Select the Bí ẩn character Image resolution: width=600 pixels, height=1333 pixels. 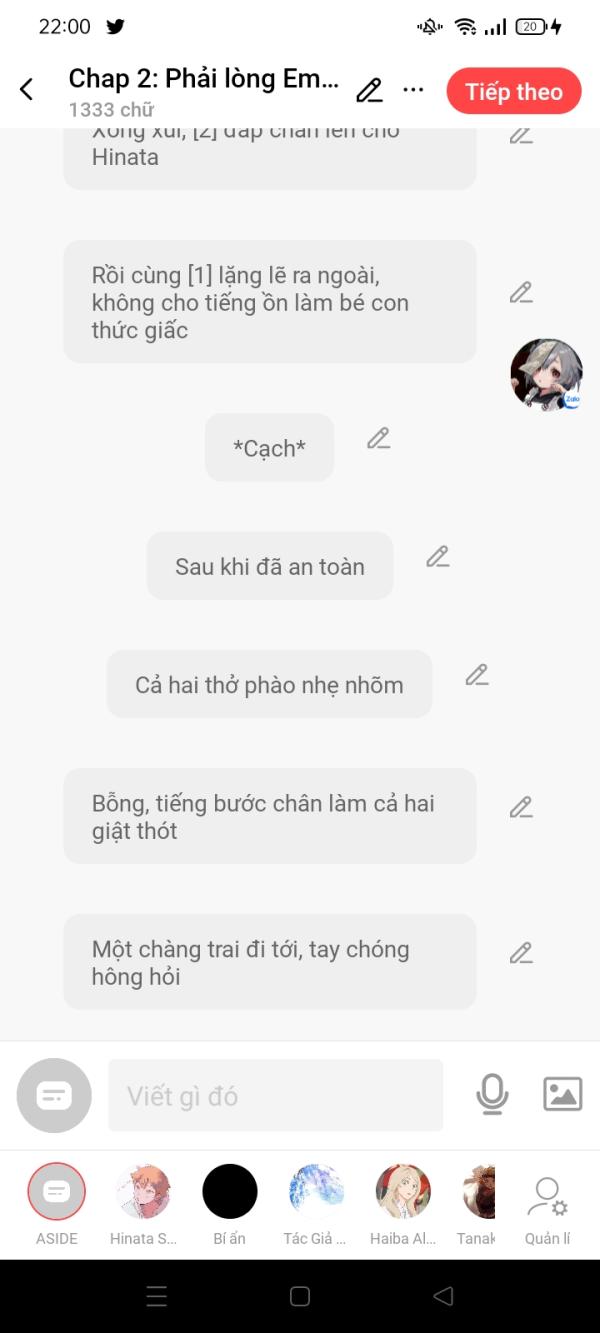tap(230, 1191)
